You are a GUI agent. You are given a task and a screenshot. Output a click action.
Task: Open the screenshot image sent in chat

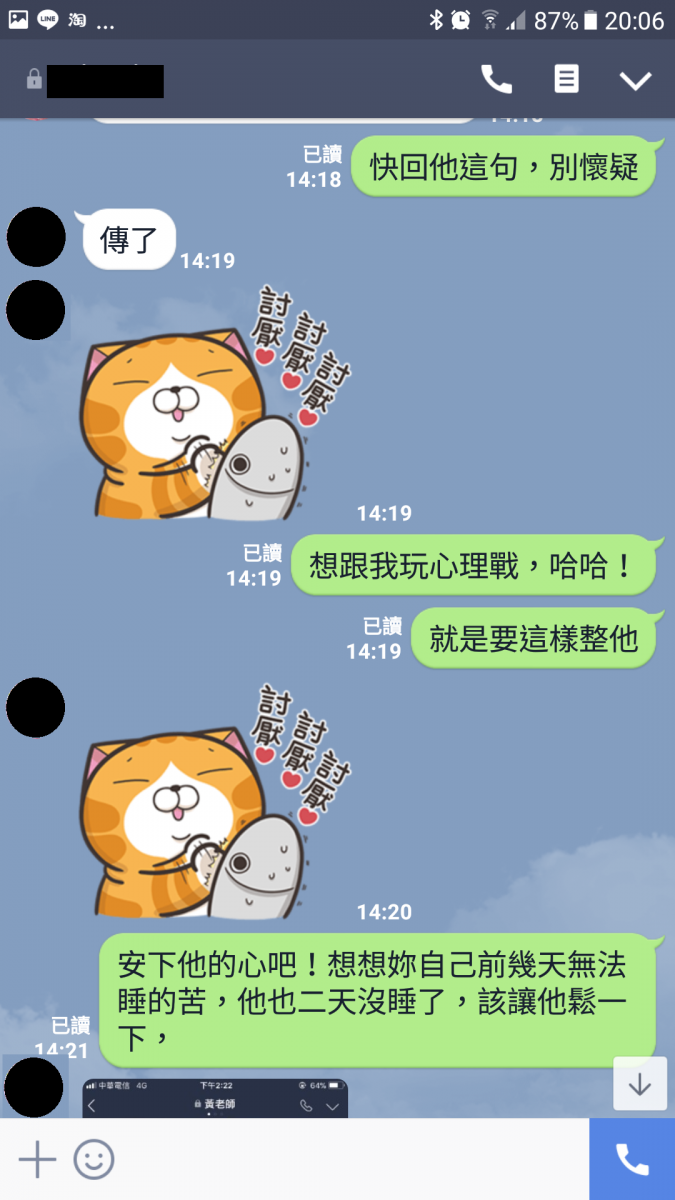click(x=215, y=1098)
